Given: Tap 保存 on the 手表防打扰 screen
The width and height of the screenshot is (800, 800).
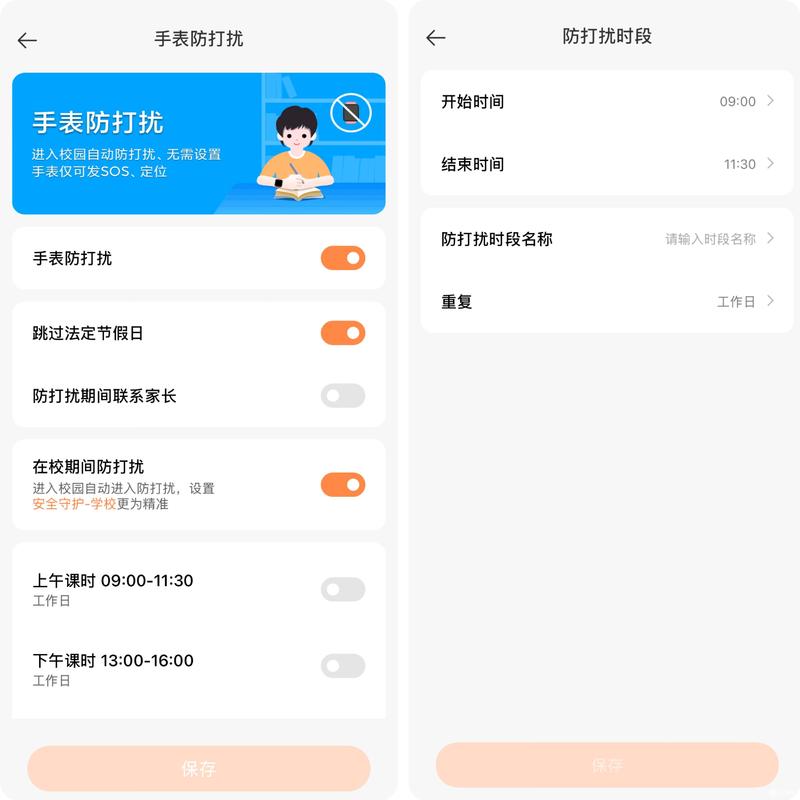Looking at the screenshot, I should pyautogui.click(x=199, y=768).
